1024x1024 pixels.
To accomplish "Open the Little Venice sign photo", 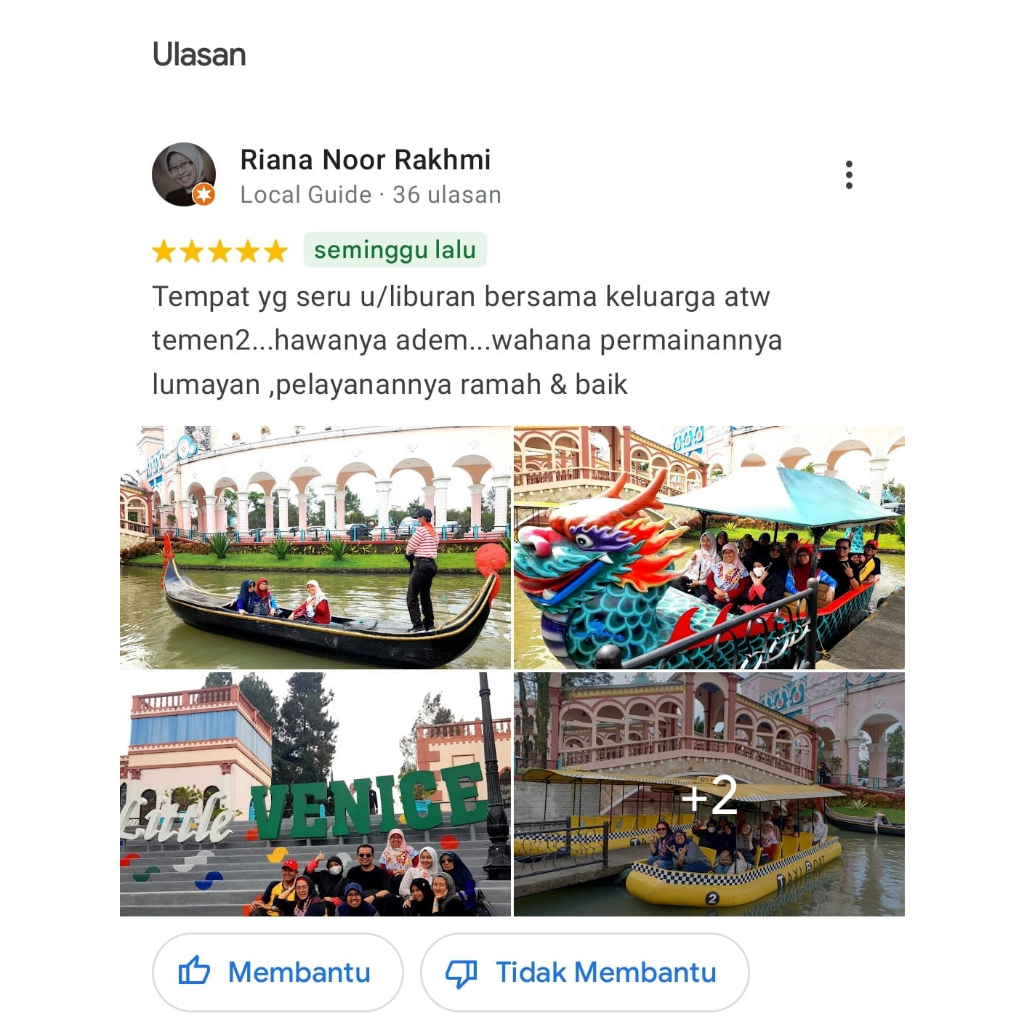I will [315, 794].
